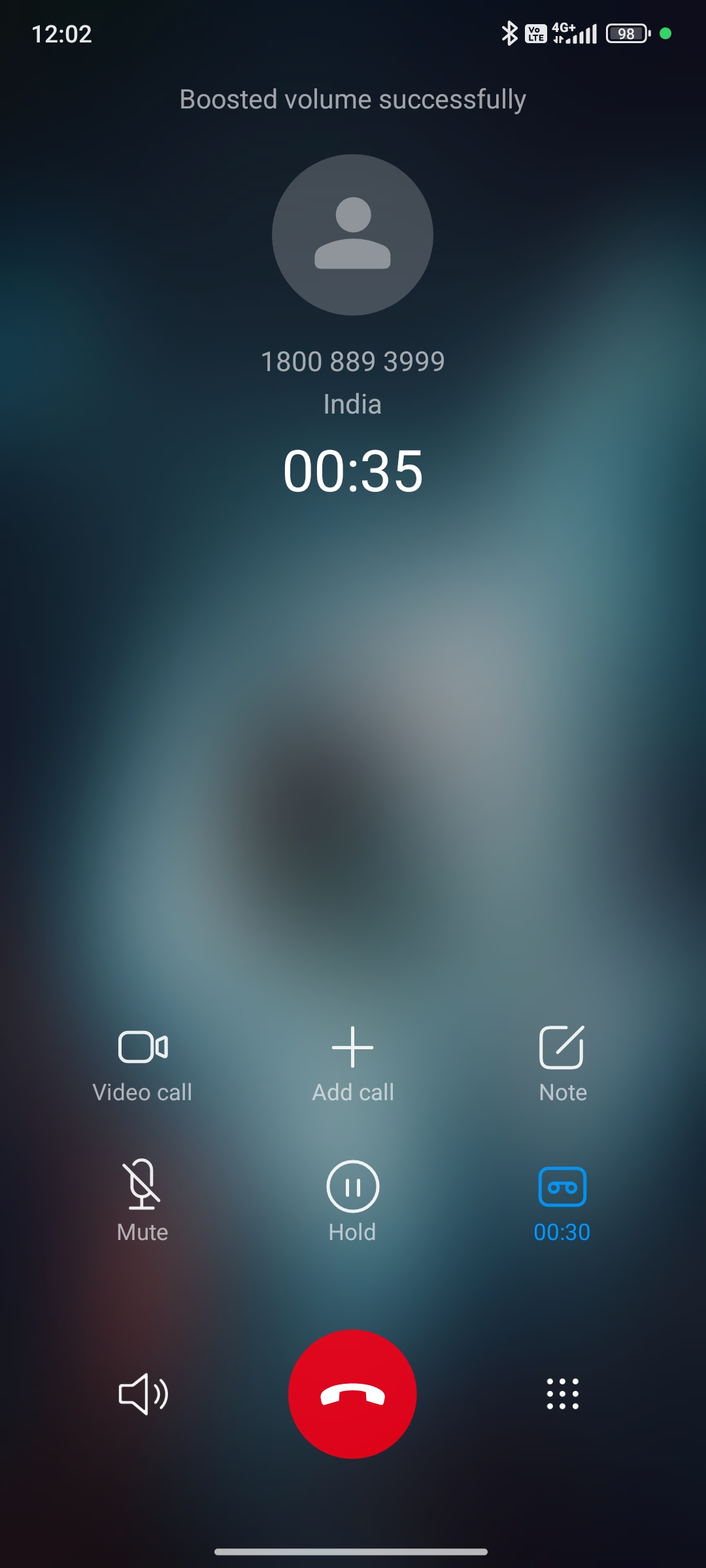
Task: Open the dialpad keypad
Action: point(562,1394)
